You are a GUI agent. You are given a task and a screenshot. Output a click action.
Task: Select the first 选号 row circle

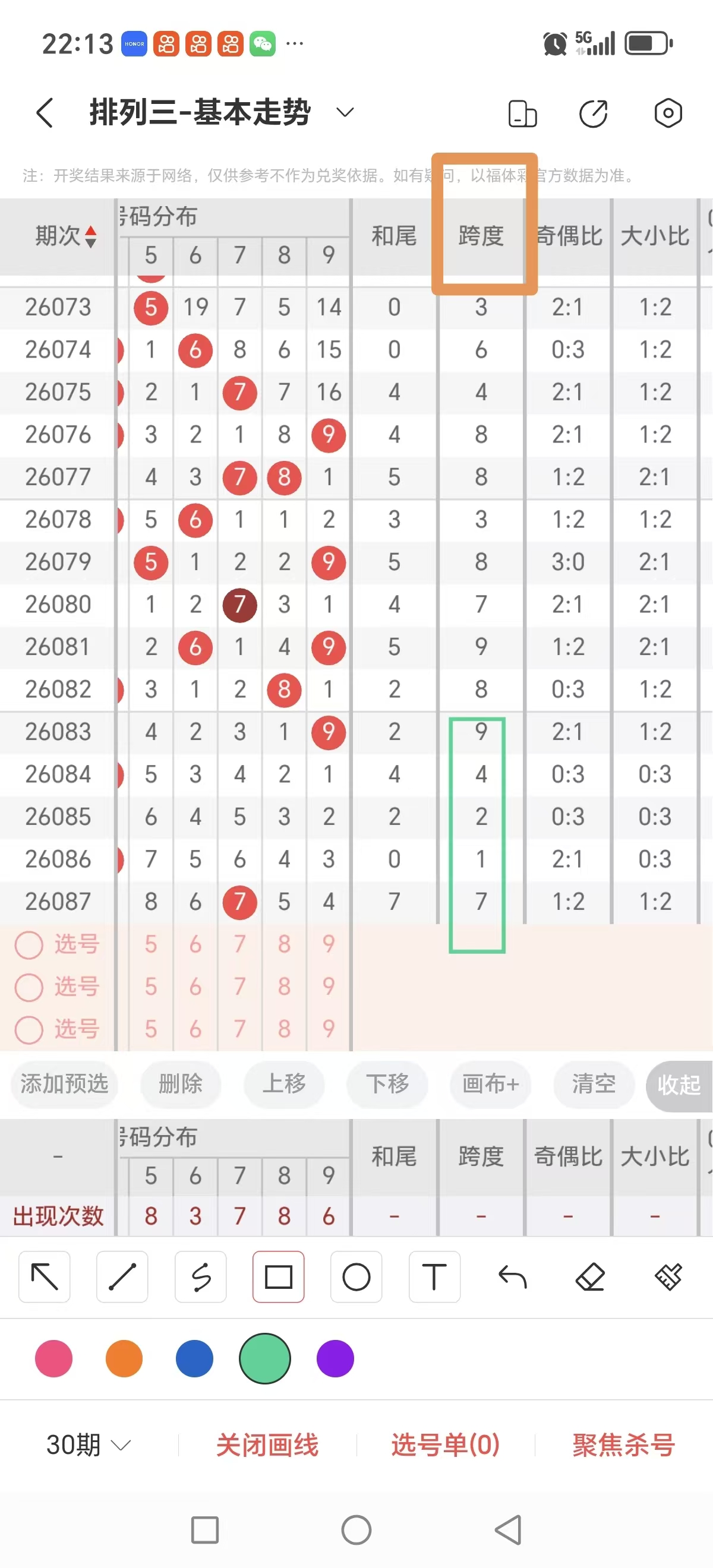click(x=29, y=944)
